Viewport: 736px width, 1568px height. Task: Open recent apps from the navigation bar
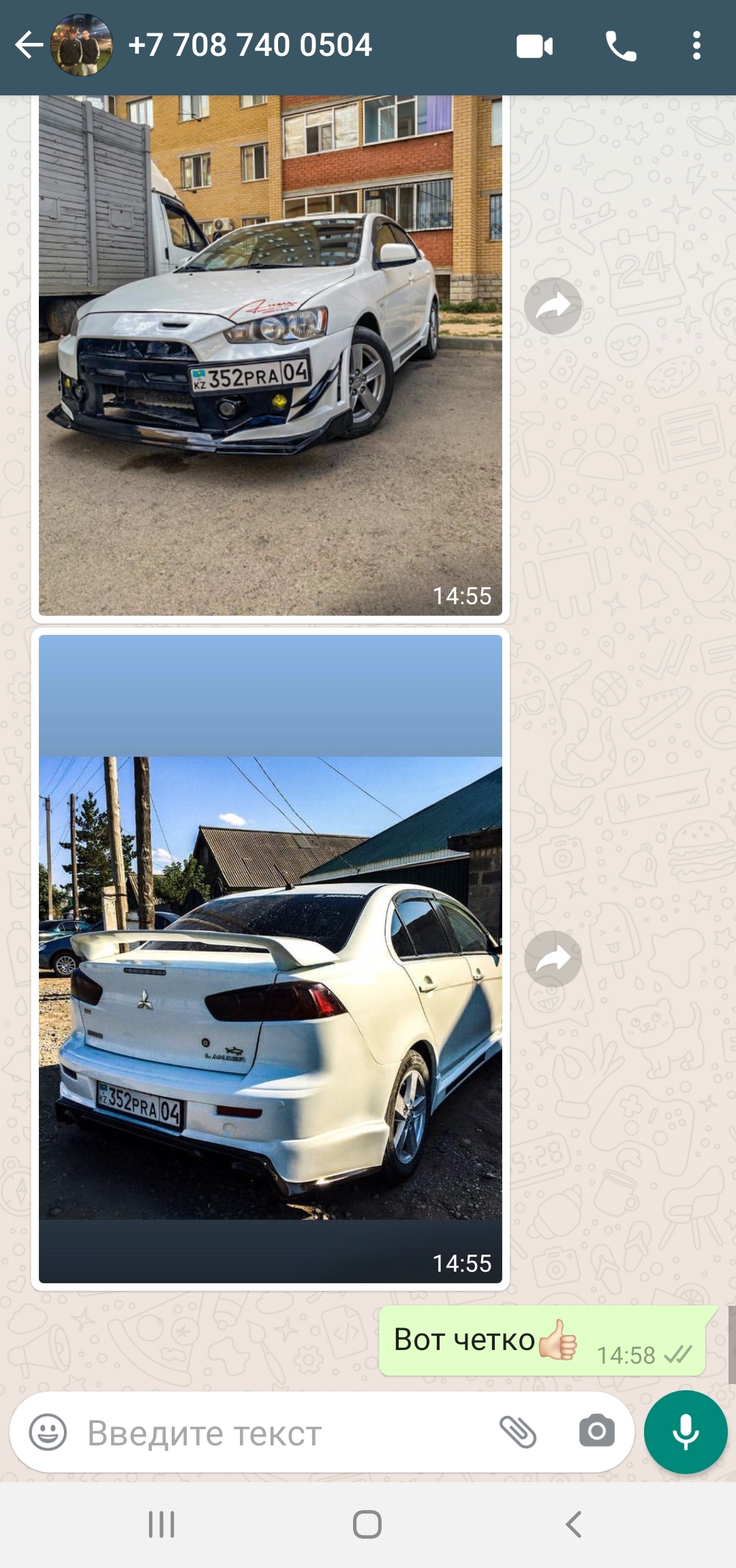162,1524
